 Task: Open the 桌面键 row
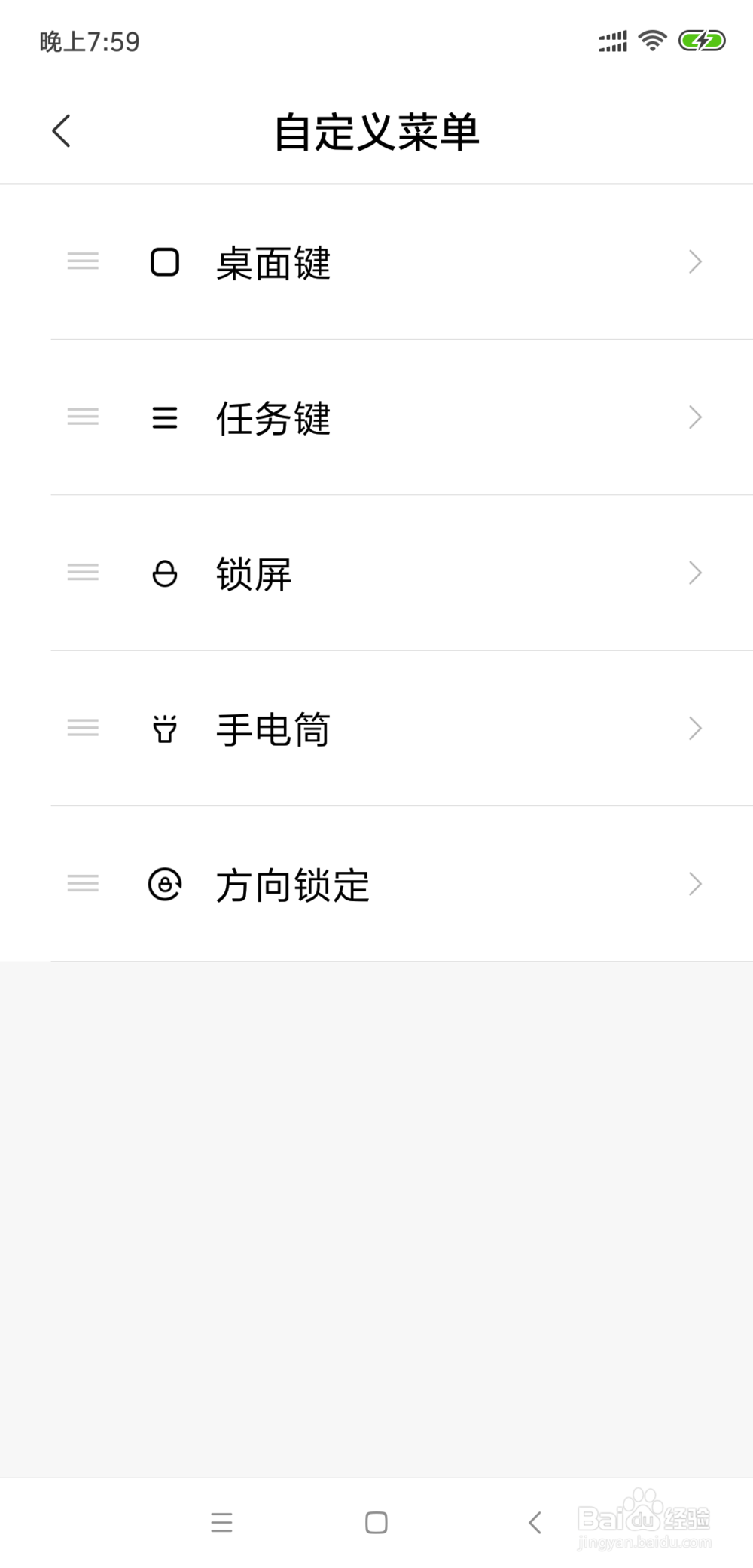[x=376, y=262]
